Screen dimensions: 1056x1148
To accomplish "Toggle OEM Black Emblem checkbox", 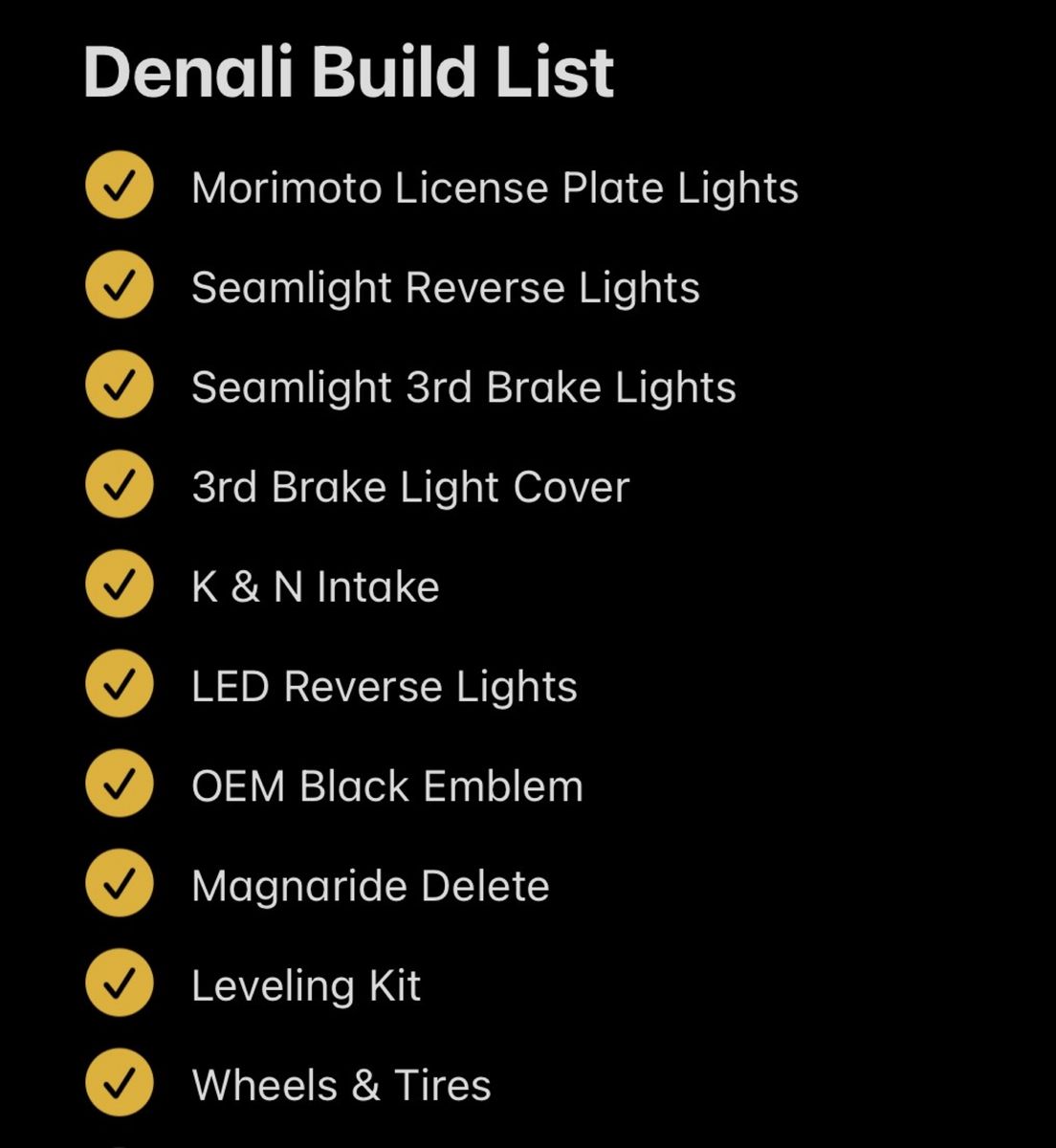I will pyautogui.click(x=119, y=784).
